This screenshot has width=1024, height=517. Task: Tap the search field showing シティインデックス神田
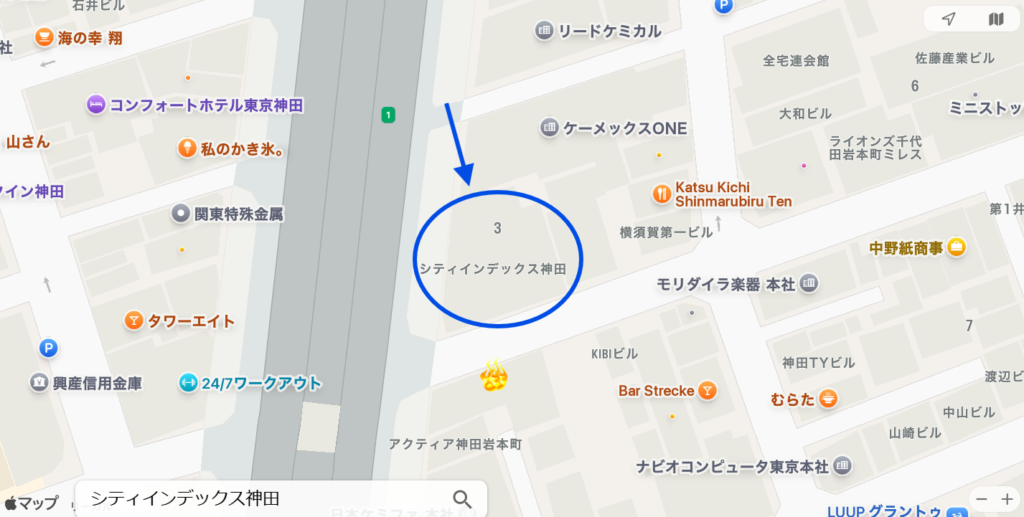click(x=260, y=498)
